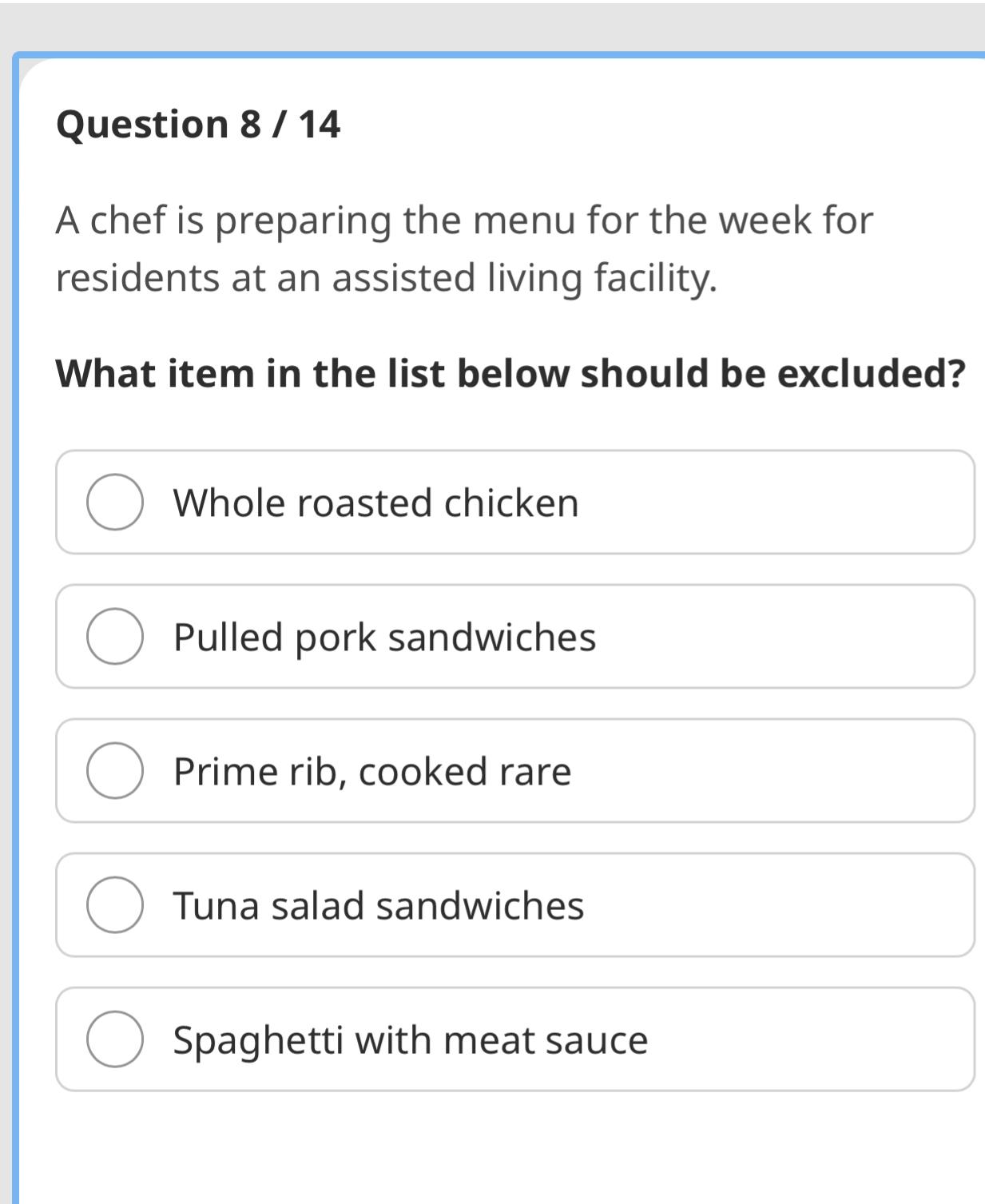Click the Question 8 / 14 heading
This screenshot has height=1204, width=985.
coord(198,124)
